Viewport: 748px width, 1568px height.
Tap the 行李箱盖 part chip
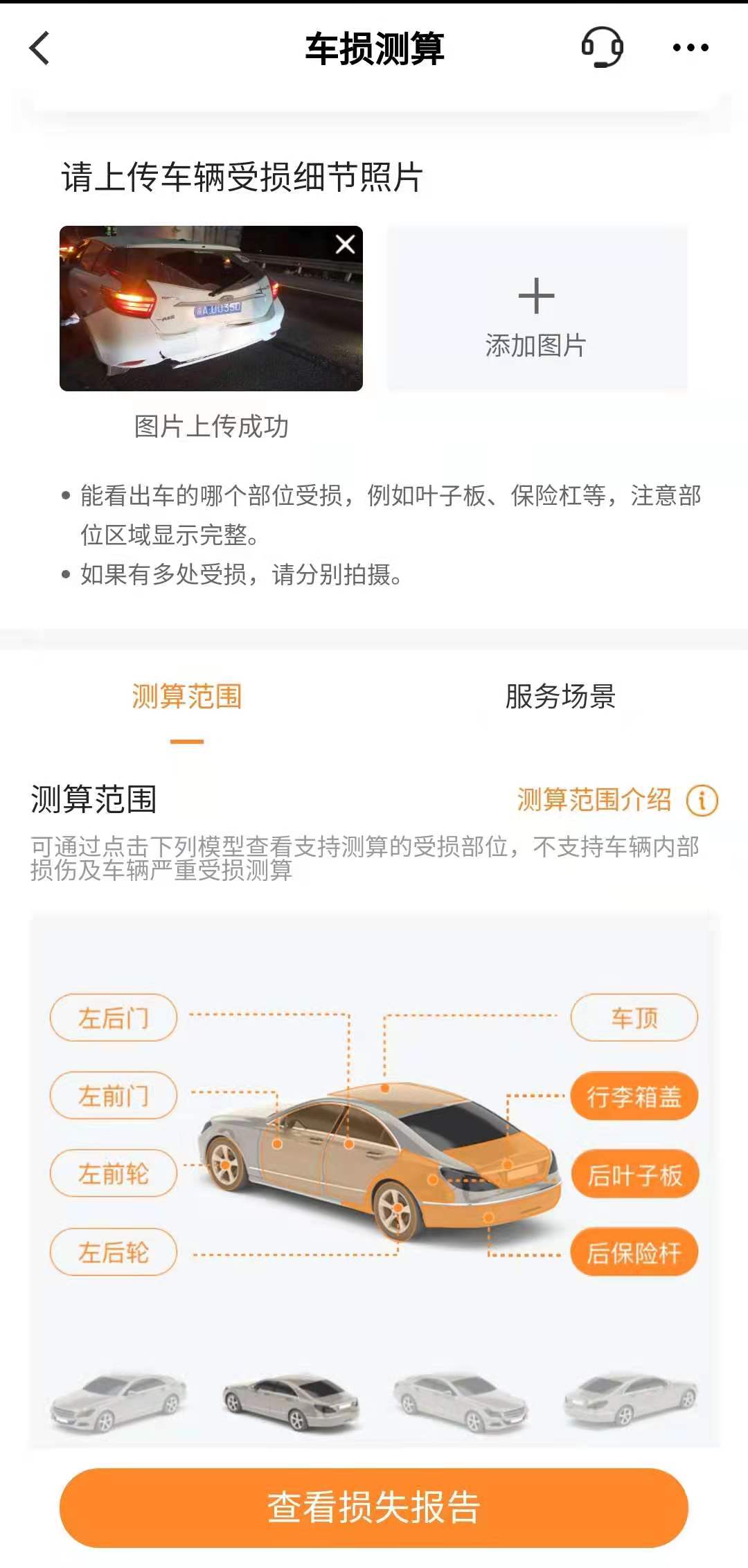click(x=634, y=1096)
